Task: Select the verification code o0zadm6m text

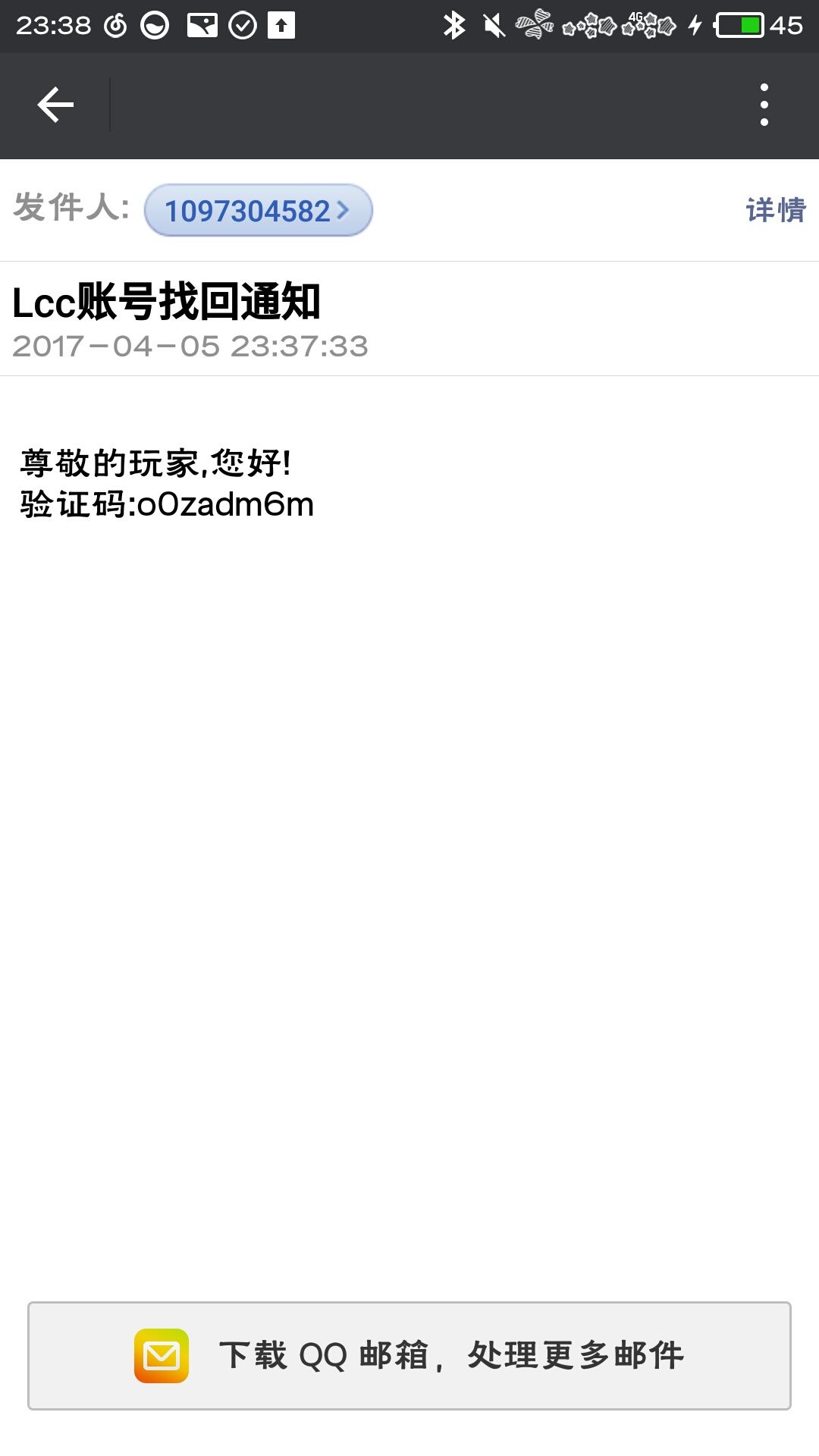Action: [168, 503]
